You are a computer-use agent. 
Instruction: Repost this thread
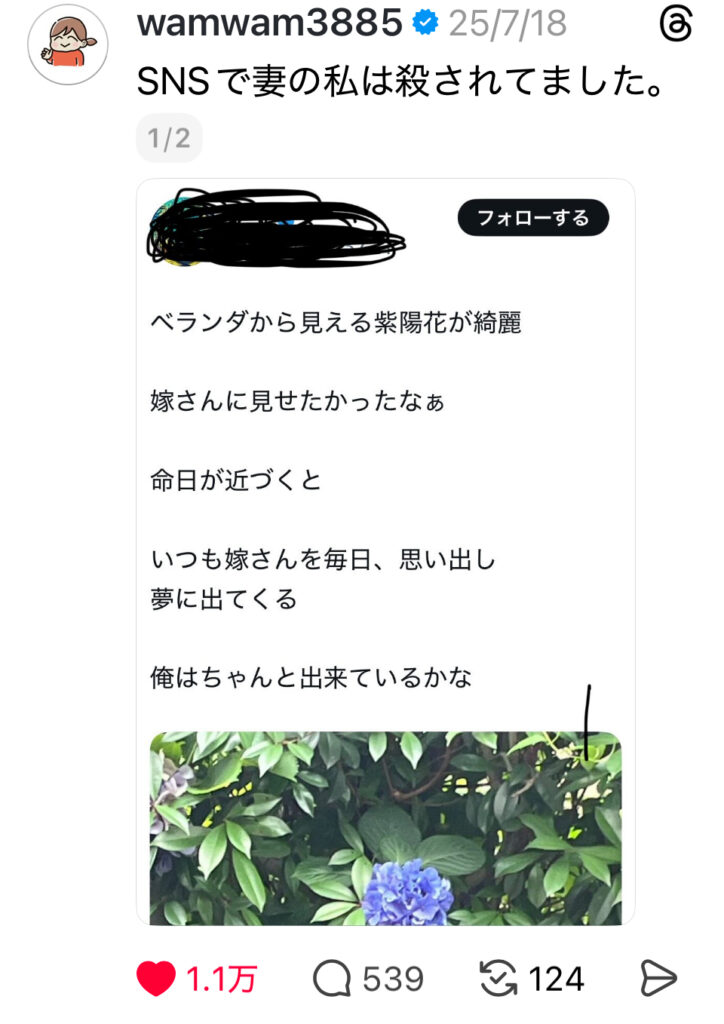(x=498, y=977)
